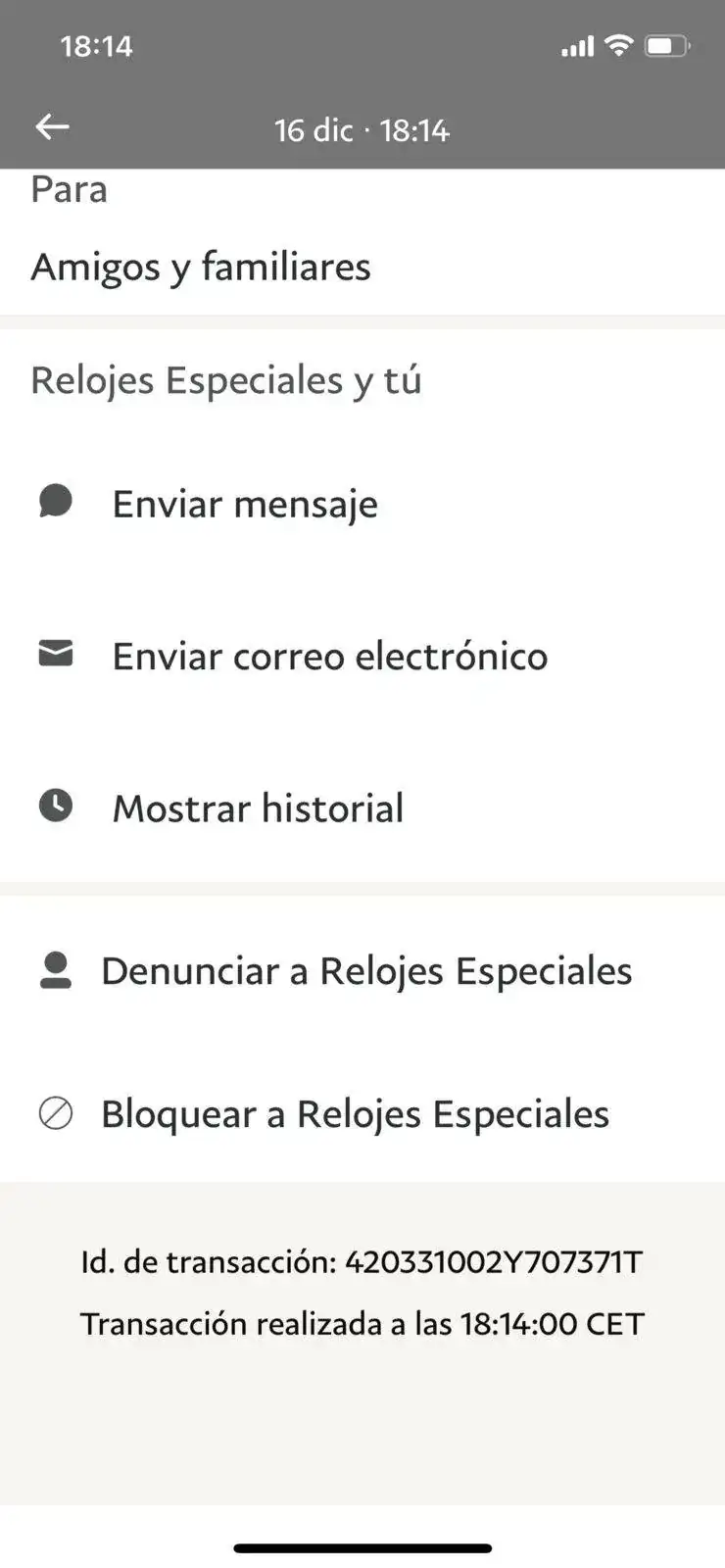Tap the transaction time 18:14:00 CET line
This screenshot has width=725, height=1568.
pyautogui.click(x=362, y=1323)
